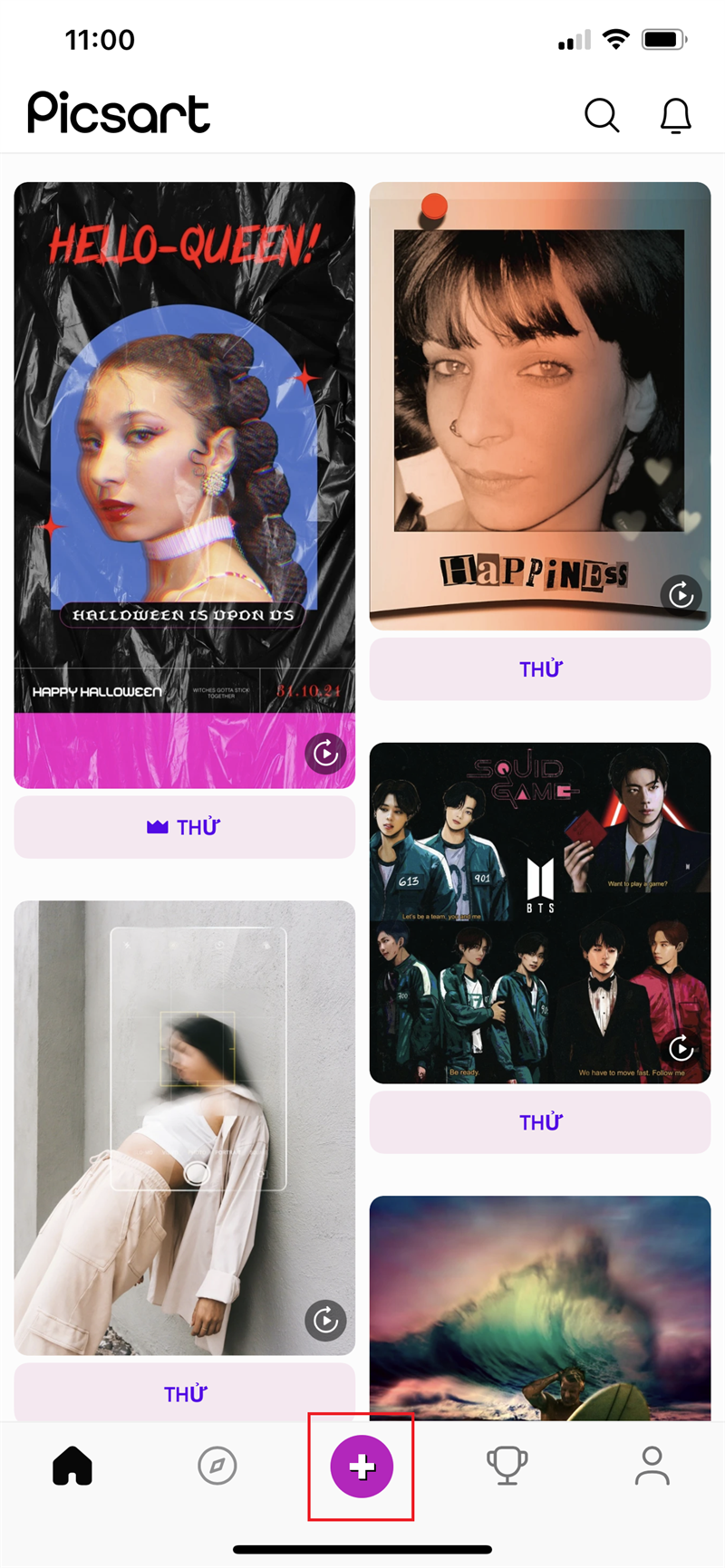Open the blurred woman phone-frame template

184,1114
